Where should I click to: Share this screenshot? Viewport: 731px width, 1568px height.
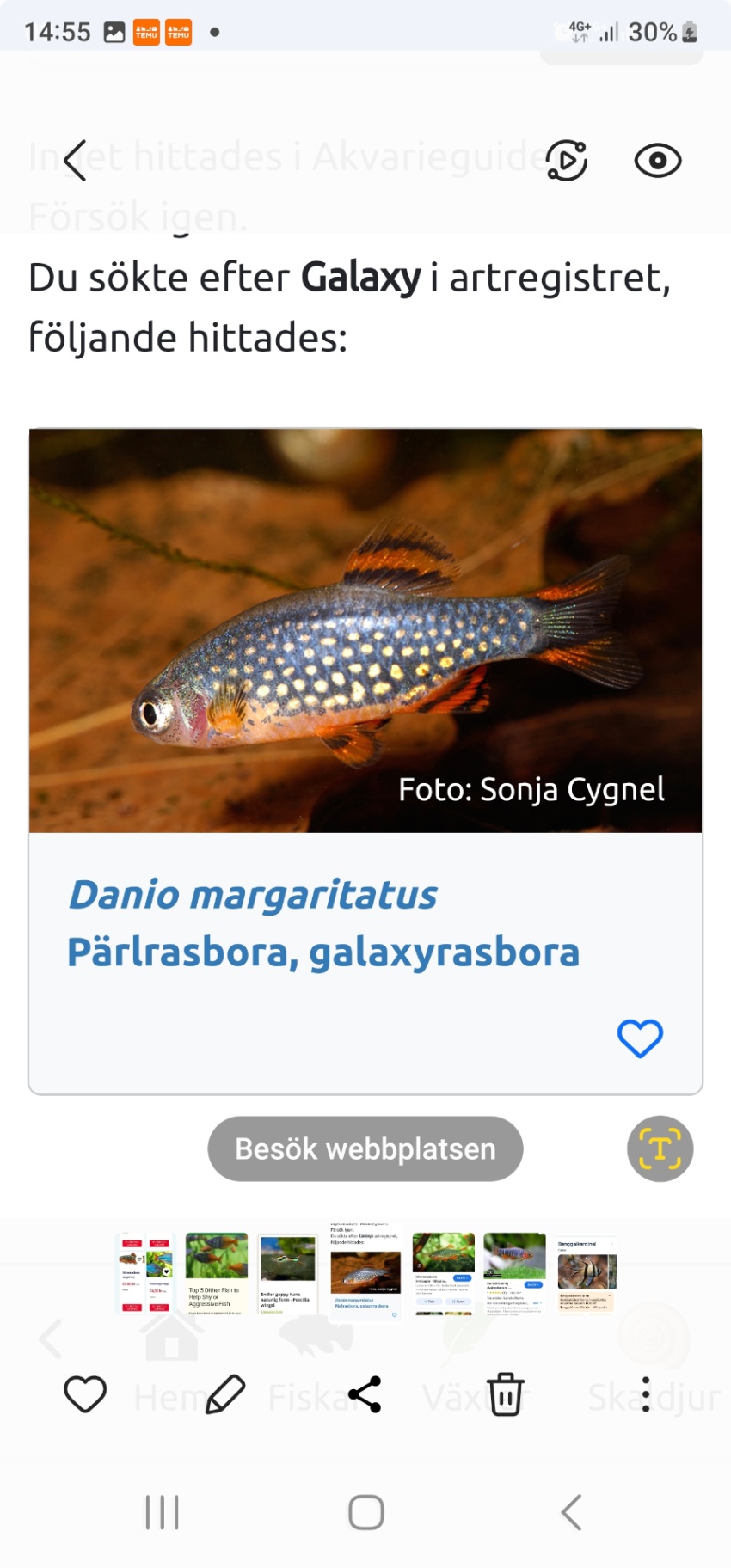(x=365, y=1394)
